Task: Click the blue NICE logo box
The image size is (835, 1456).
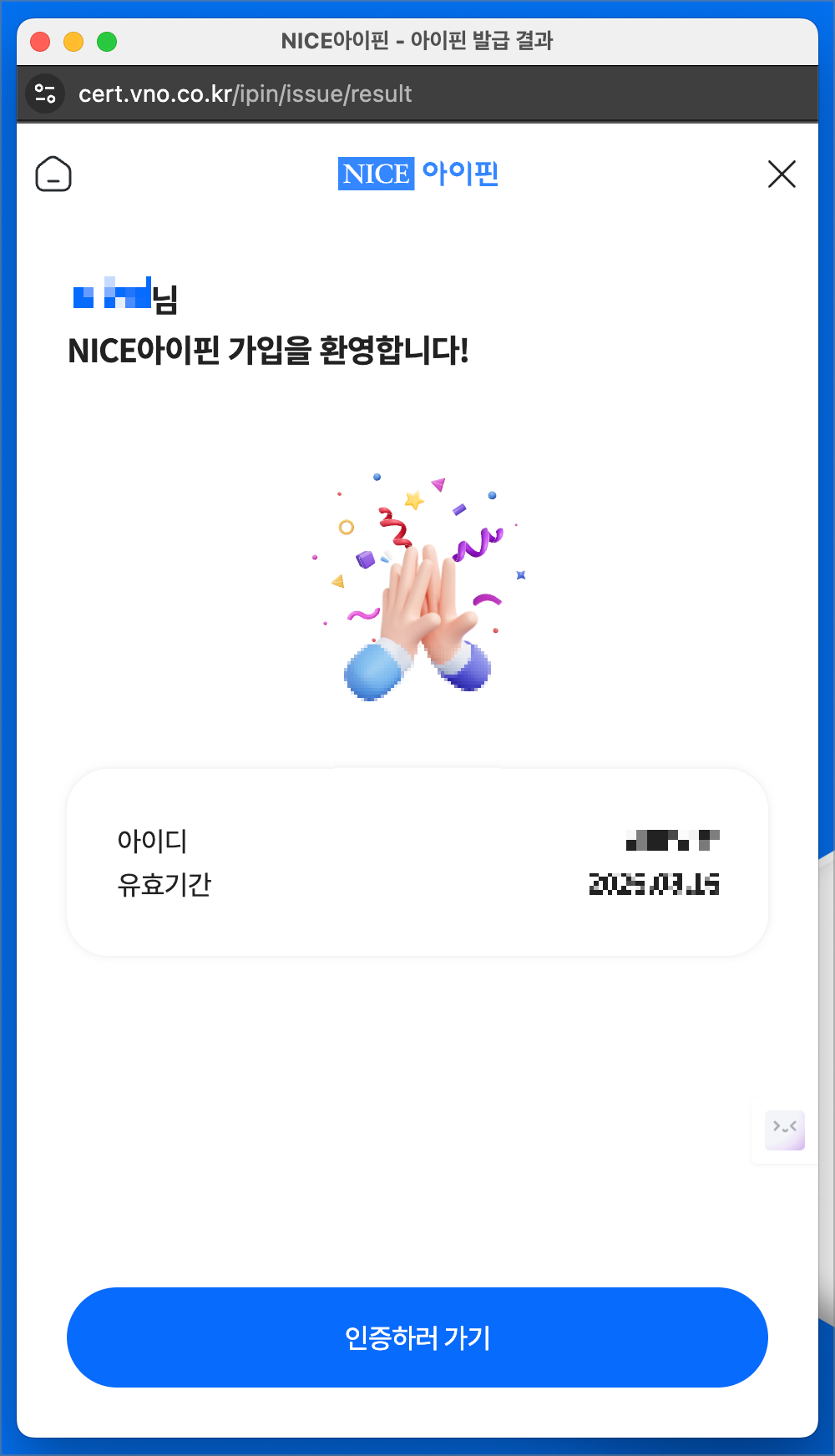Action: tap(375, 174)
